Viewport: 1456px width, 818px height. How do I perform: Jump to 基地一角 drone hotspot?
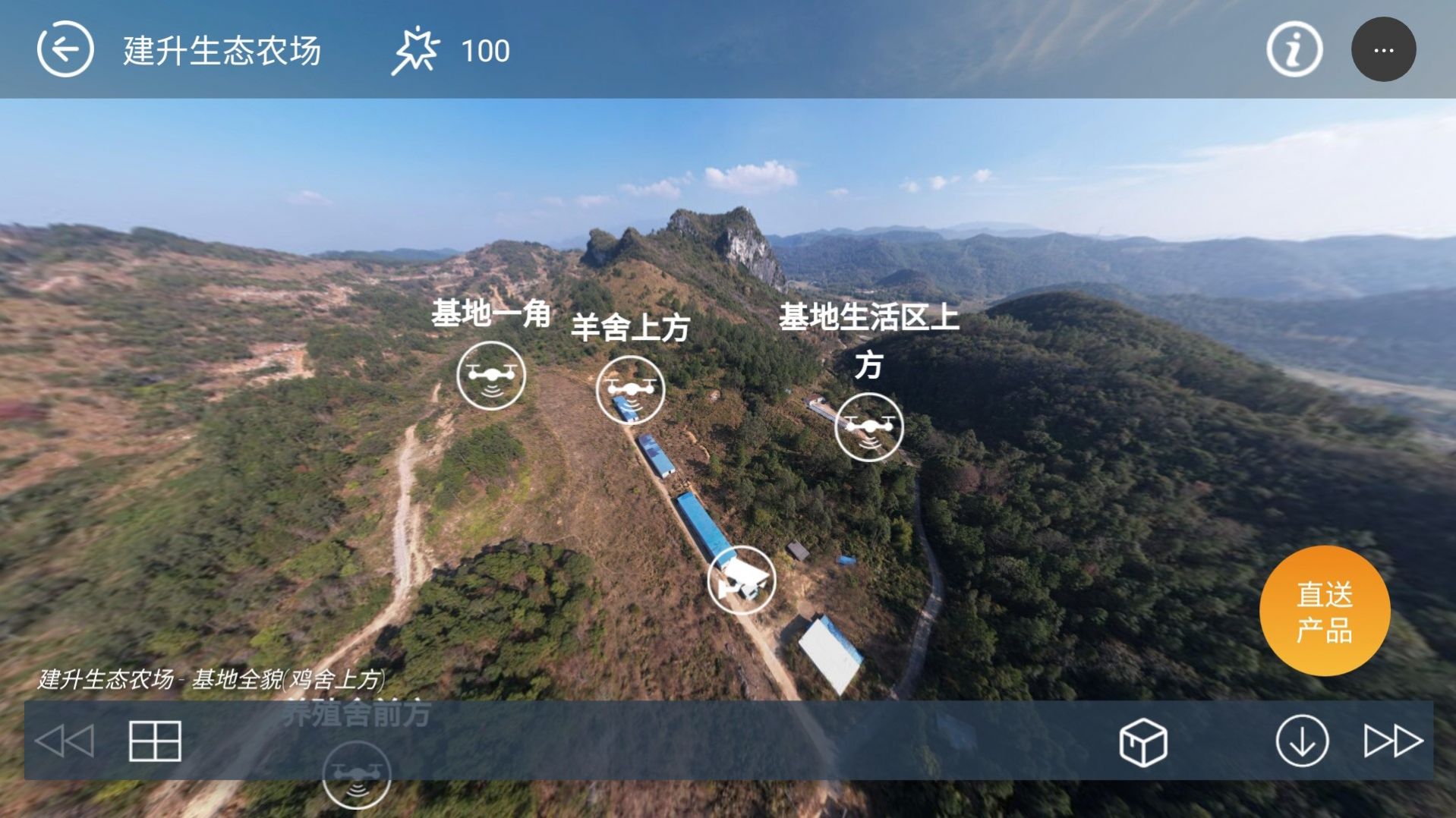491,376
